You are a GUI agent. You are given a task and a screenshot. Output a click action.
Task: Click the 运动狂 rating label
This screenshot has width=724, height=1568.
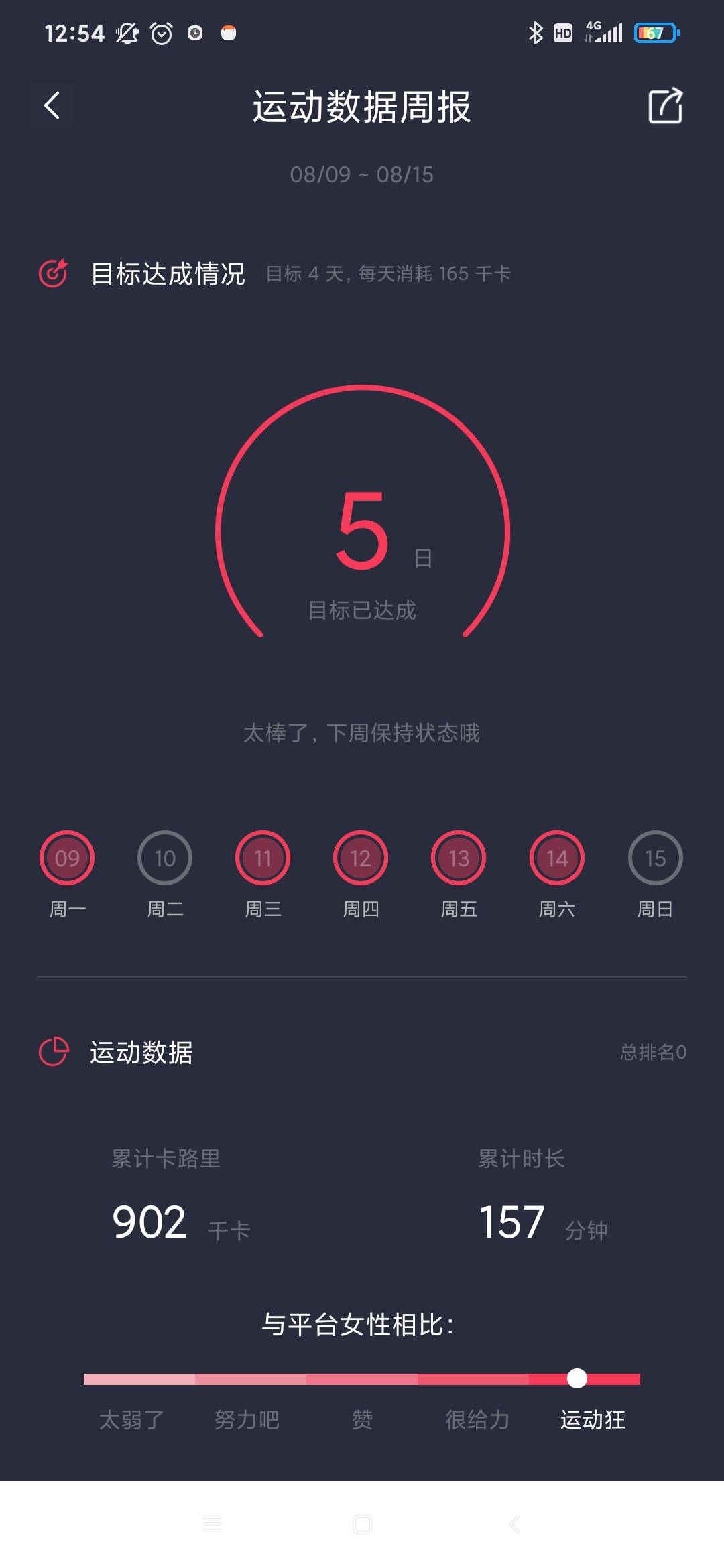(593, 1419)
